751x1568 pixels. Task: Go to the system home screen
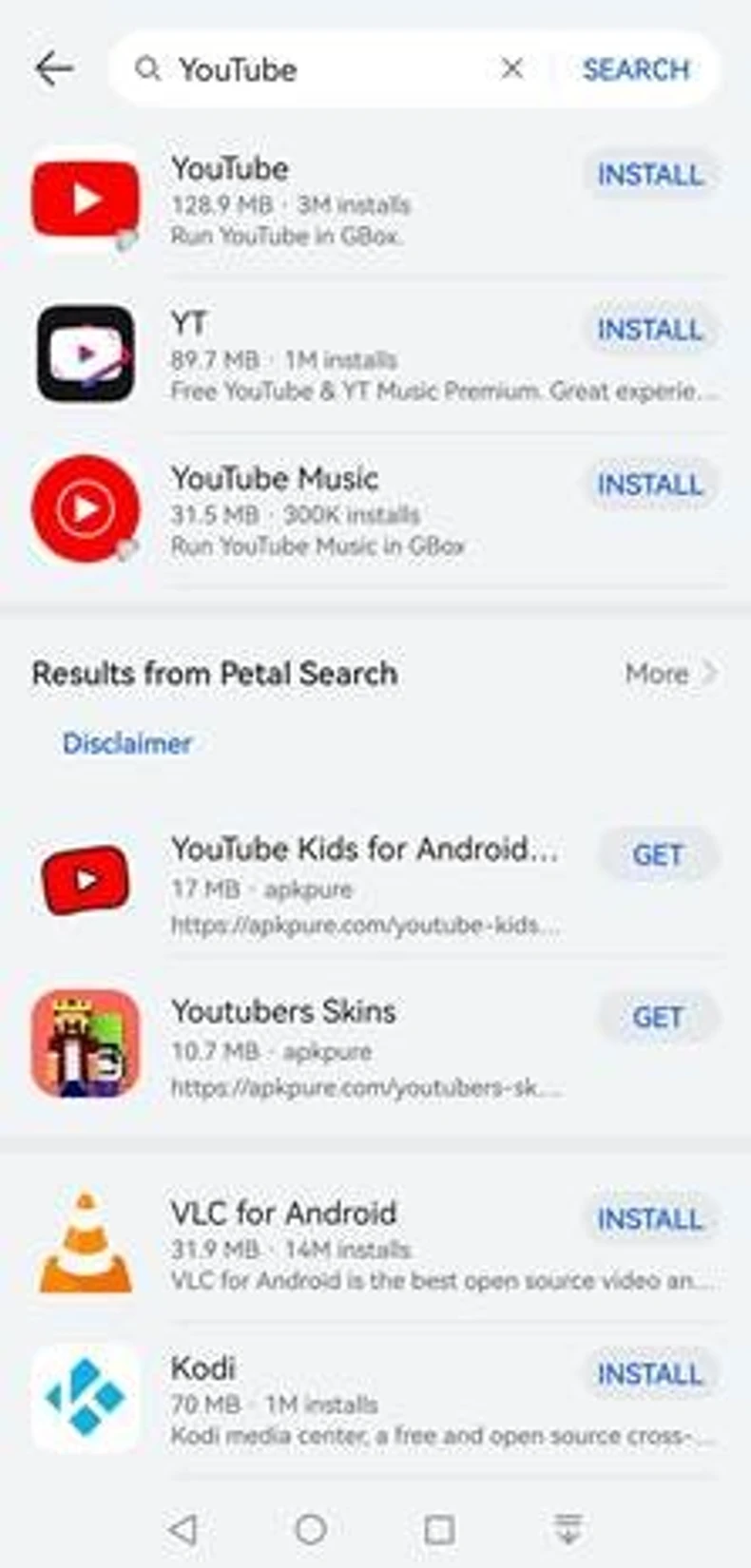click(x=311, y=1529)
